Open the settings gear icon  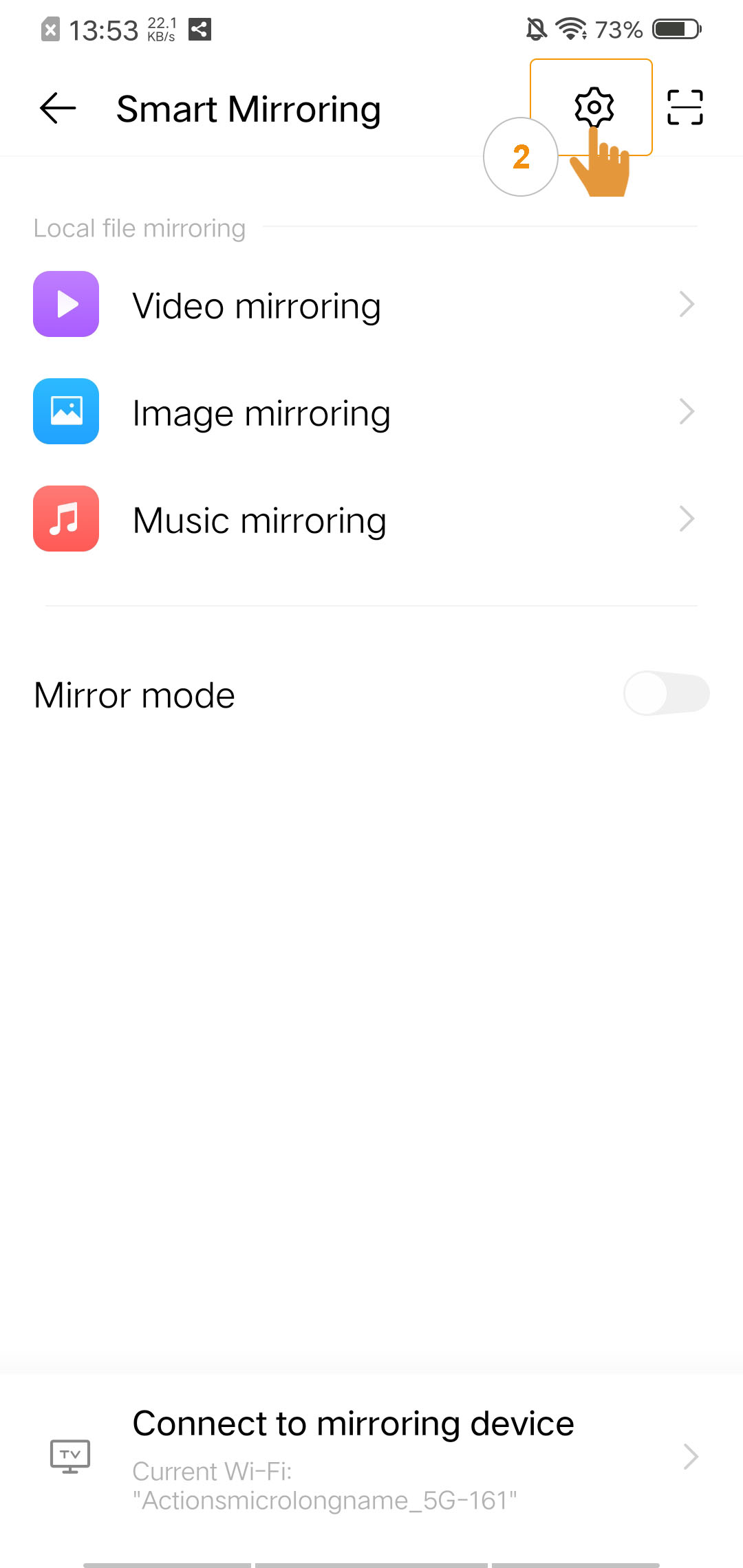594,107
